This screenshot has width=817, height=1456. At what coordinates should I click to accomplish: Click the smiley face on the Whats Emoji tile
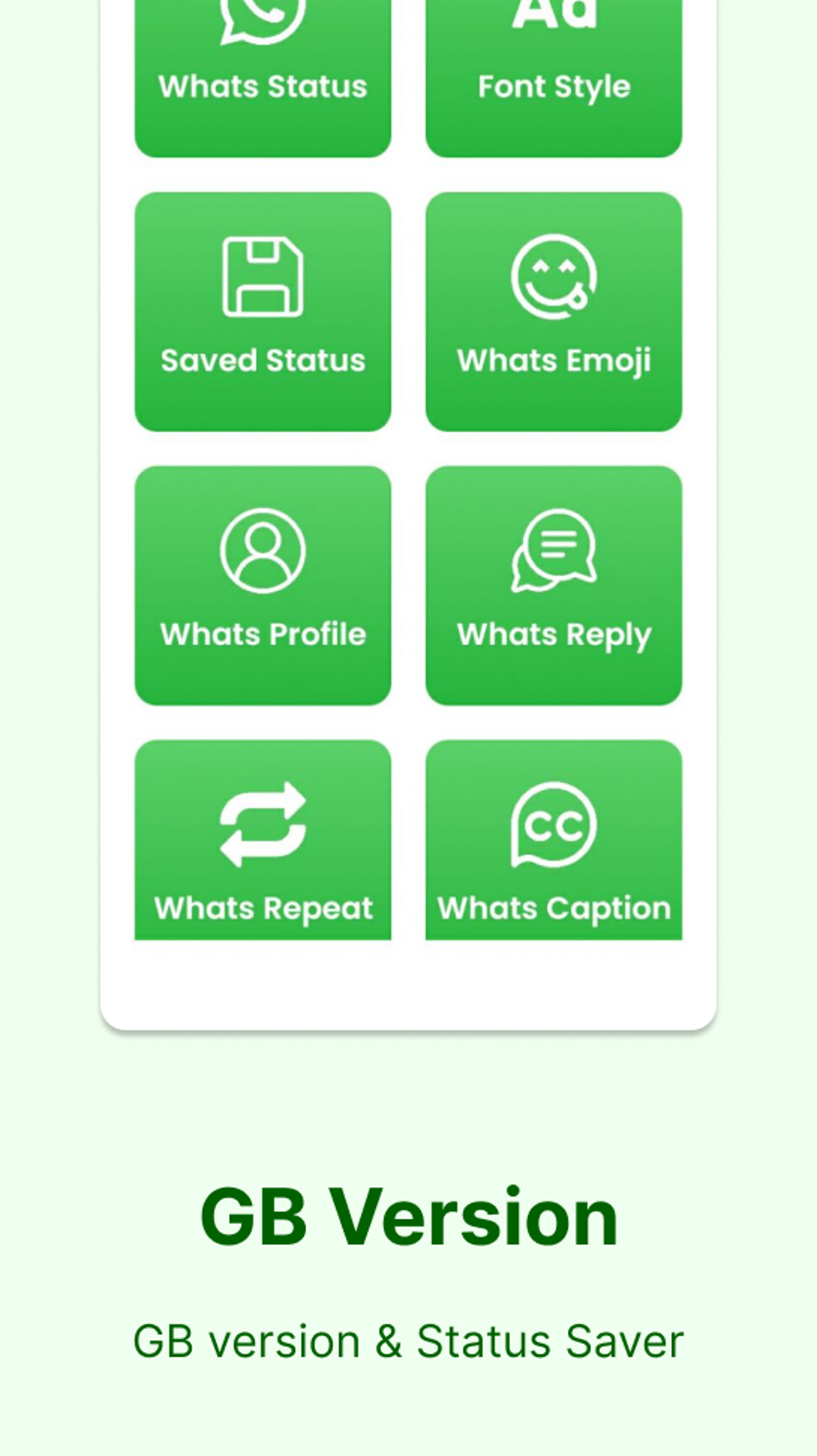click(553, 276)
